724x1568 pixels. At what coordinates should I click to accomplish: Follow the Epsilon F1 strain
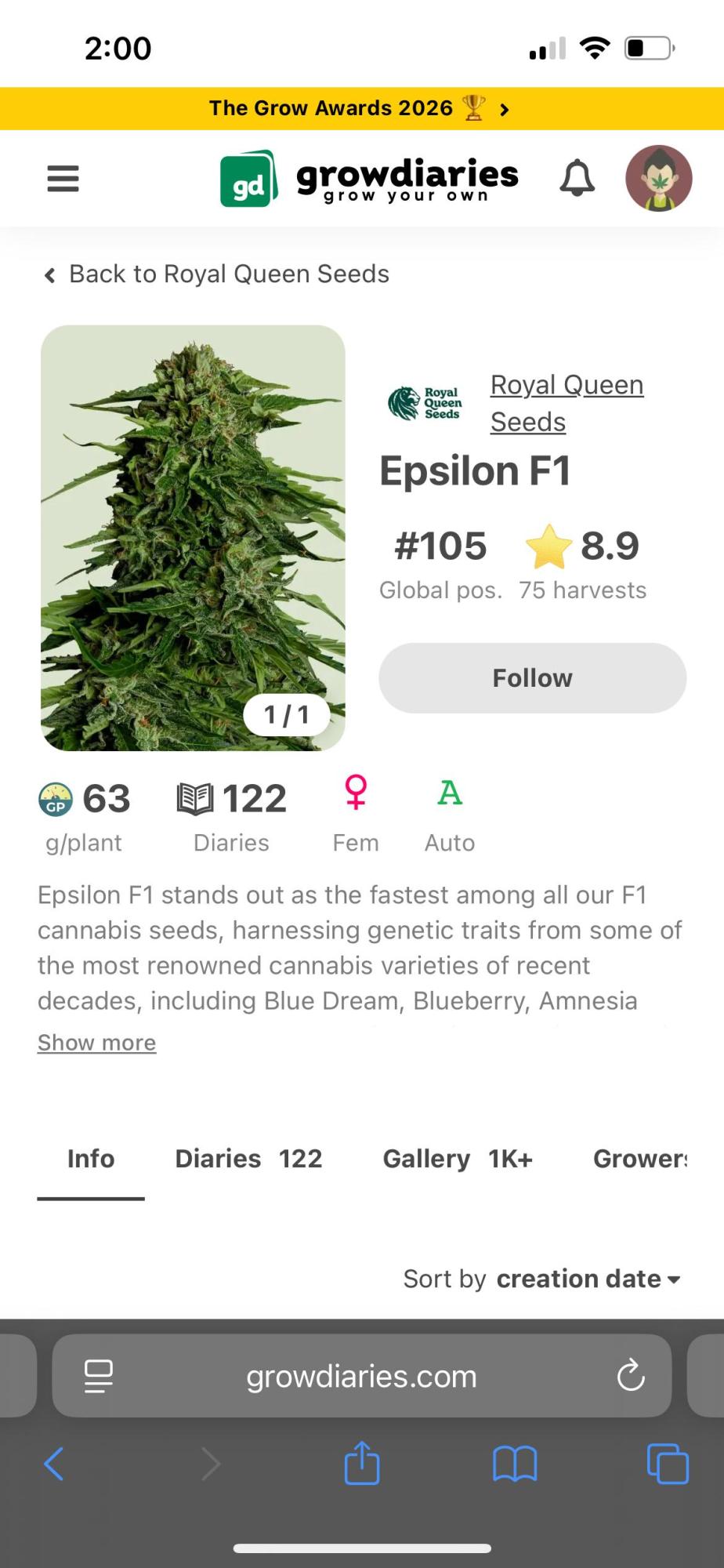(x=532, y=678)
